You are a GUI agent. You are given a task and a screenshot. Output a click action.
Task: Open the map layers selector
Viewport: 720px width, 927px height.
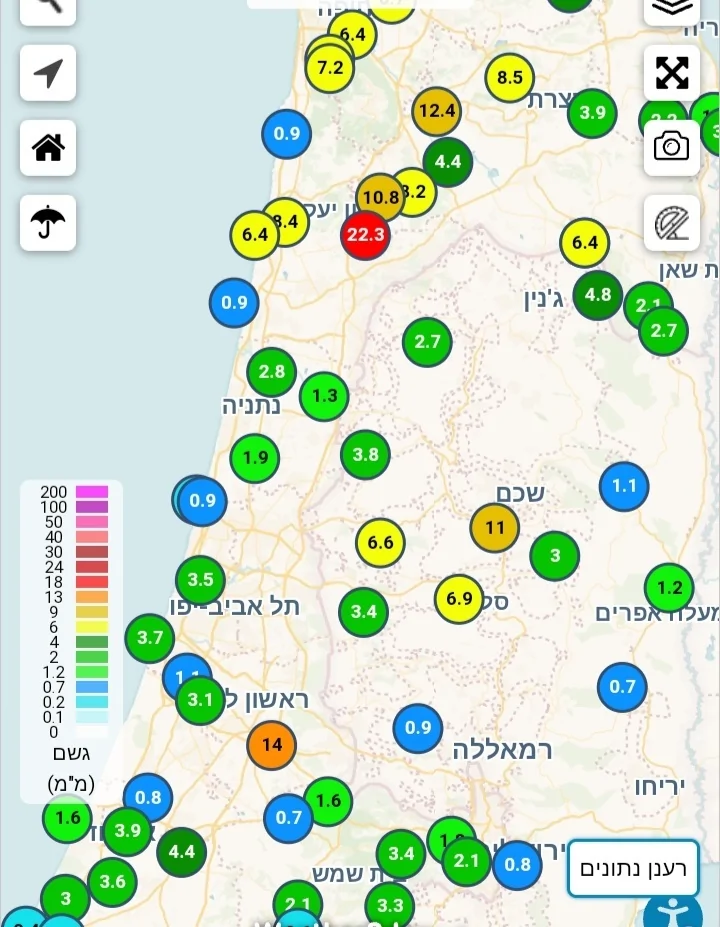click(x=672, y=8)
